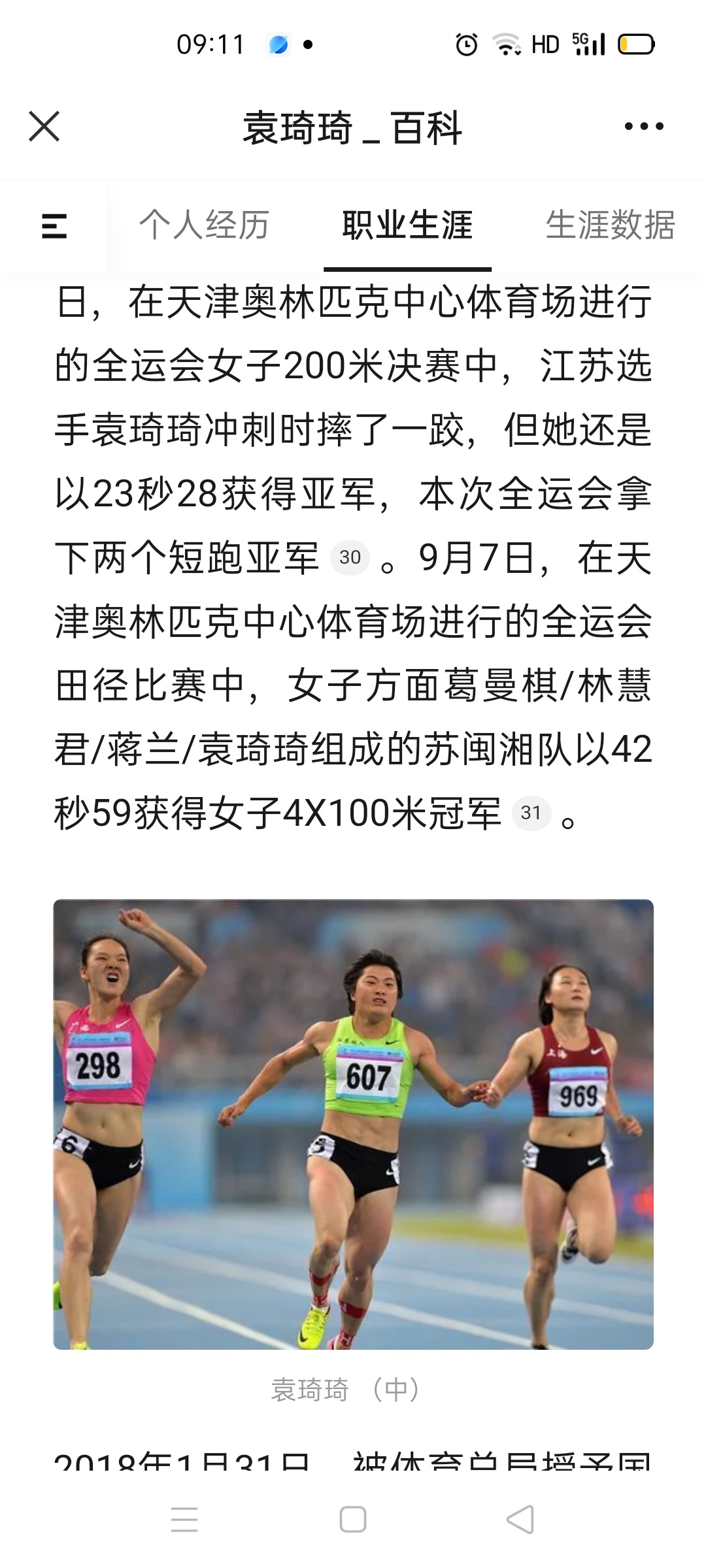Viewport: 706px width, 1568px height.
Task: Go back using the system back button
Action: (520, 1519)
